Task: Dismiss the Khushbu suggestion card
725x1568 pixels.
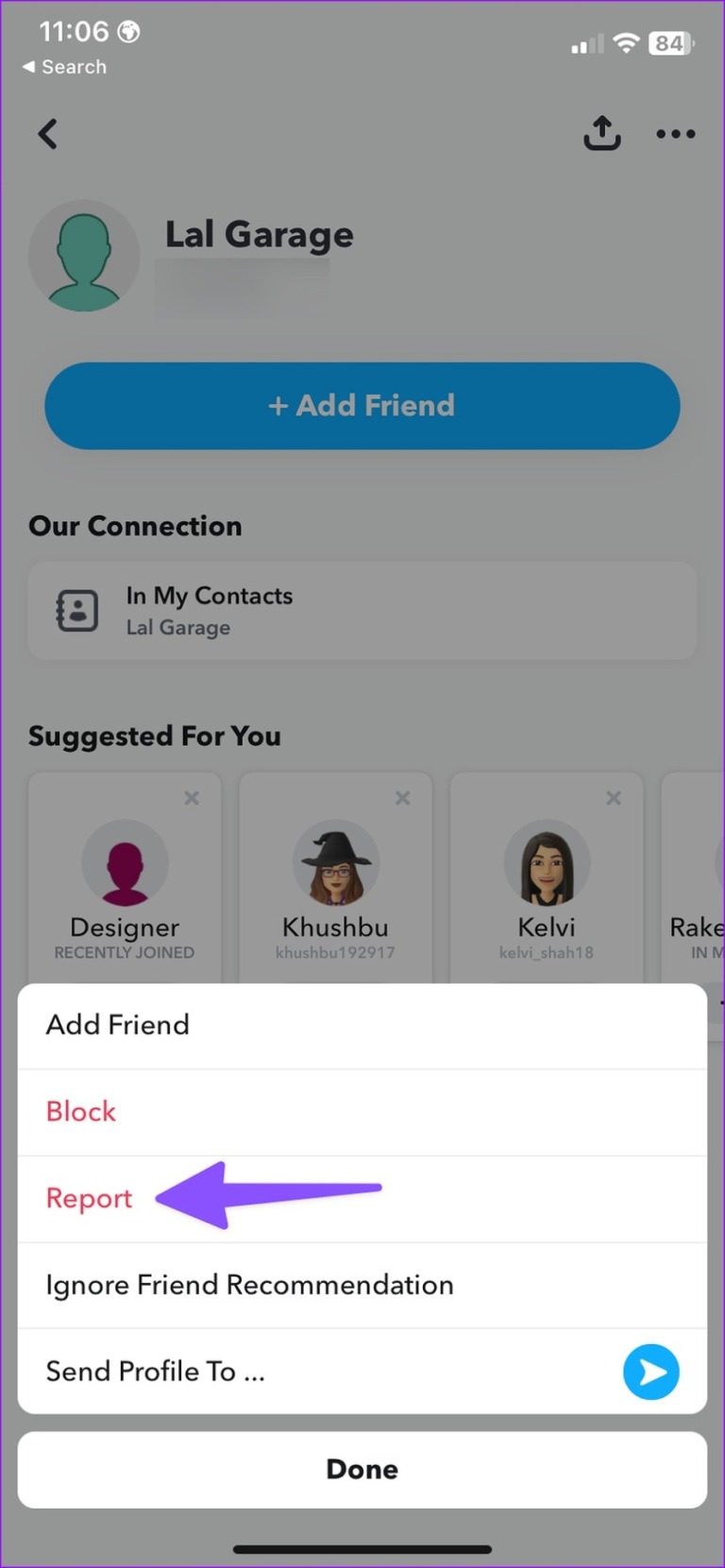Action: (x=402, y=798)
